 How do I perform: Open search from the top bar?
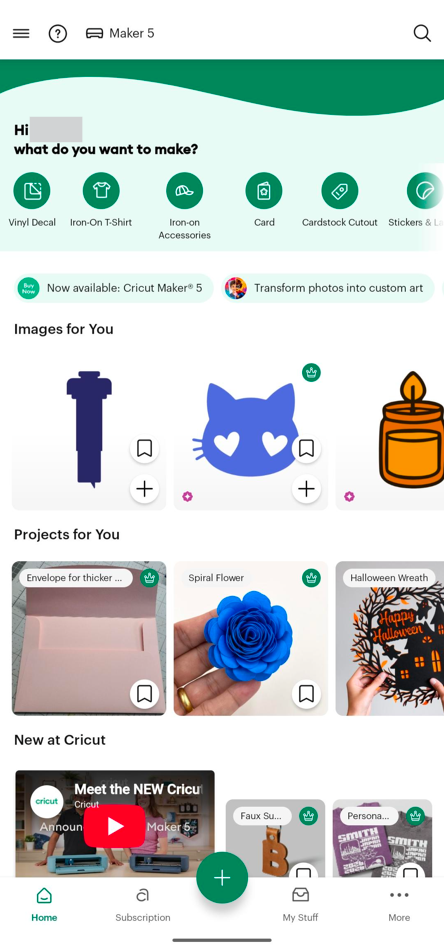tap(422, 33)
